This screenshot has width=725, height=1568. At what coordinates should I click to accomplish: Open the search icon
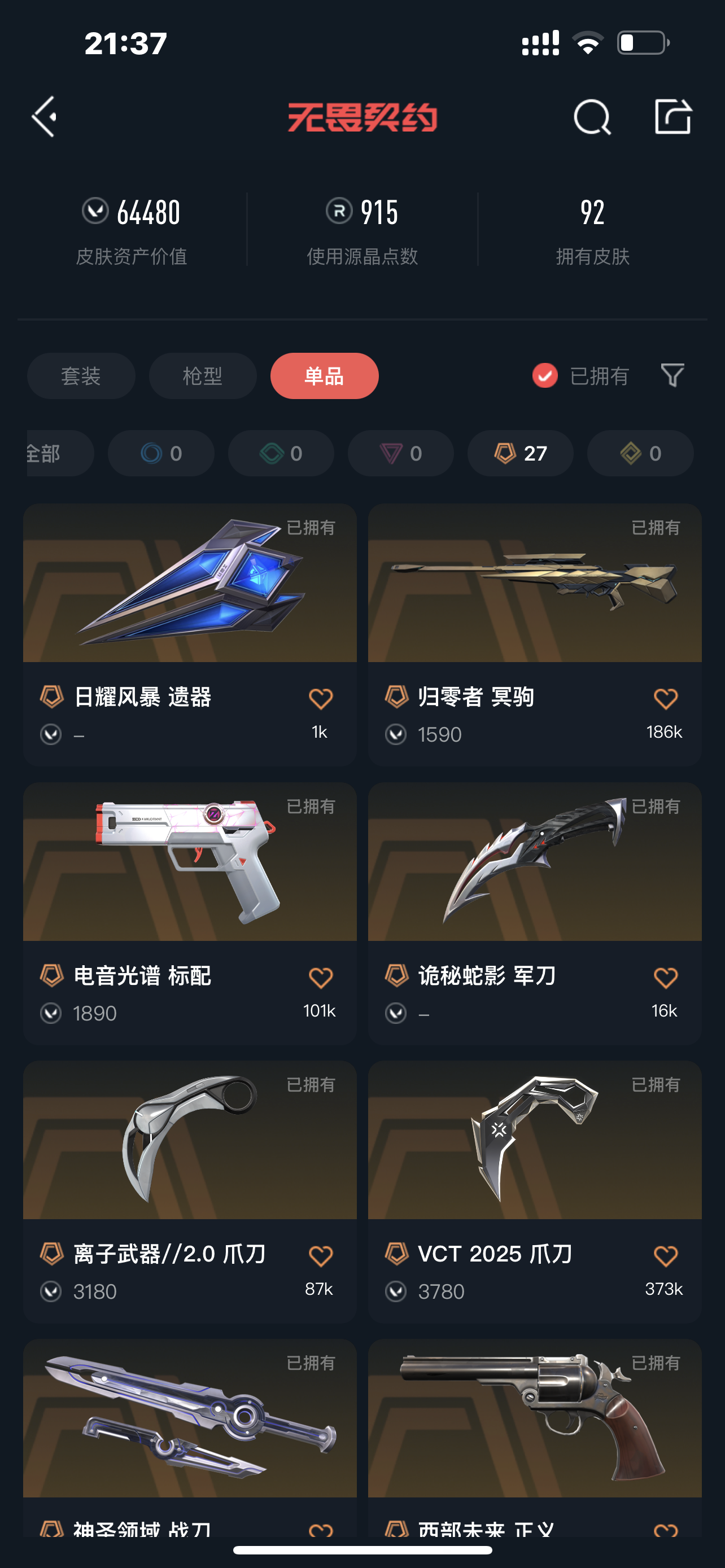click(x=592, y=117)
